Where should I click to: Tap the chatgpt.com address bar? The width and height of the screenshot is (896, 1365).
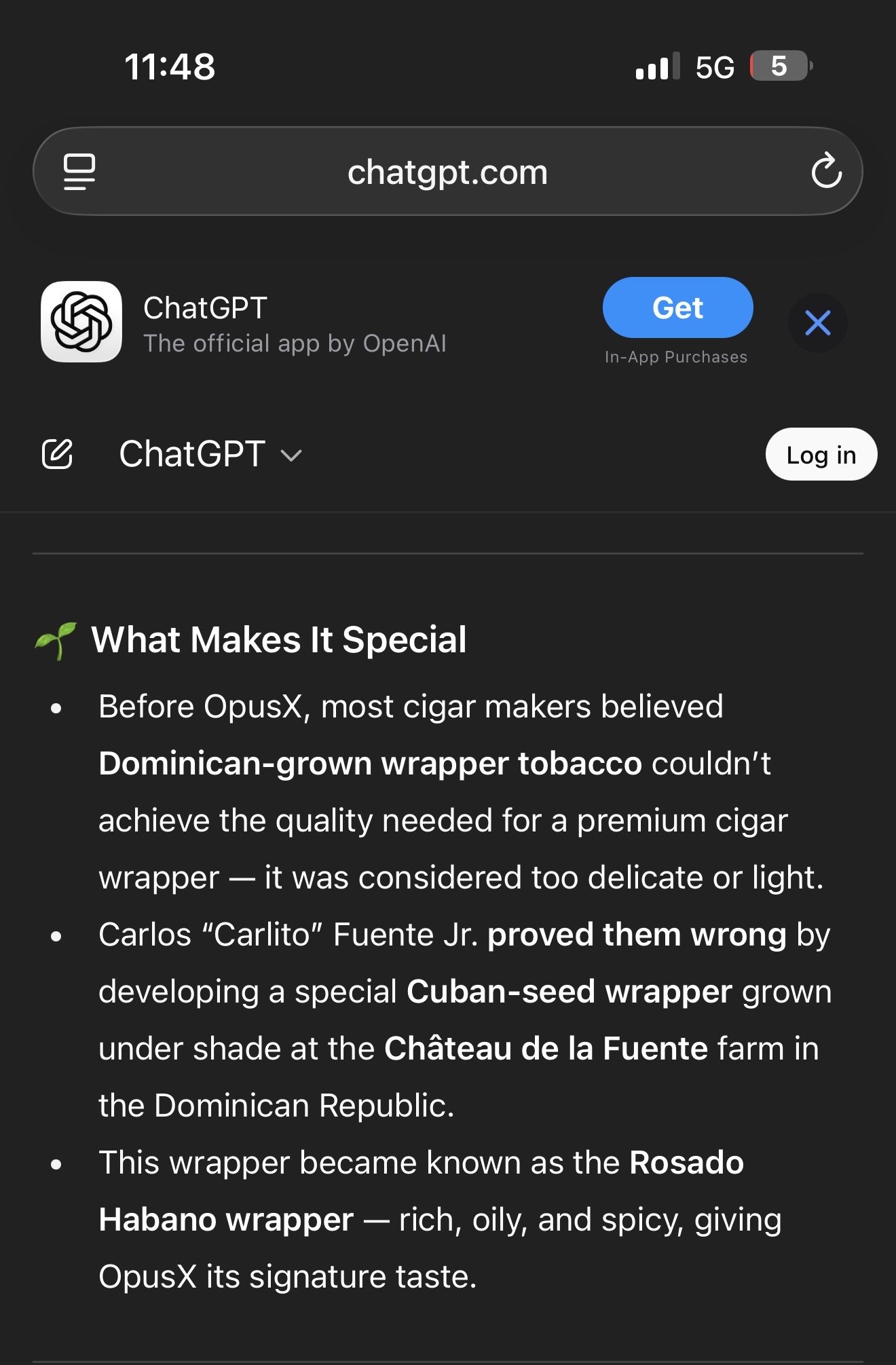click(x=447, y=172)
